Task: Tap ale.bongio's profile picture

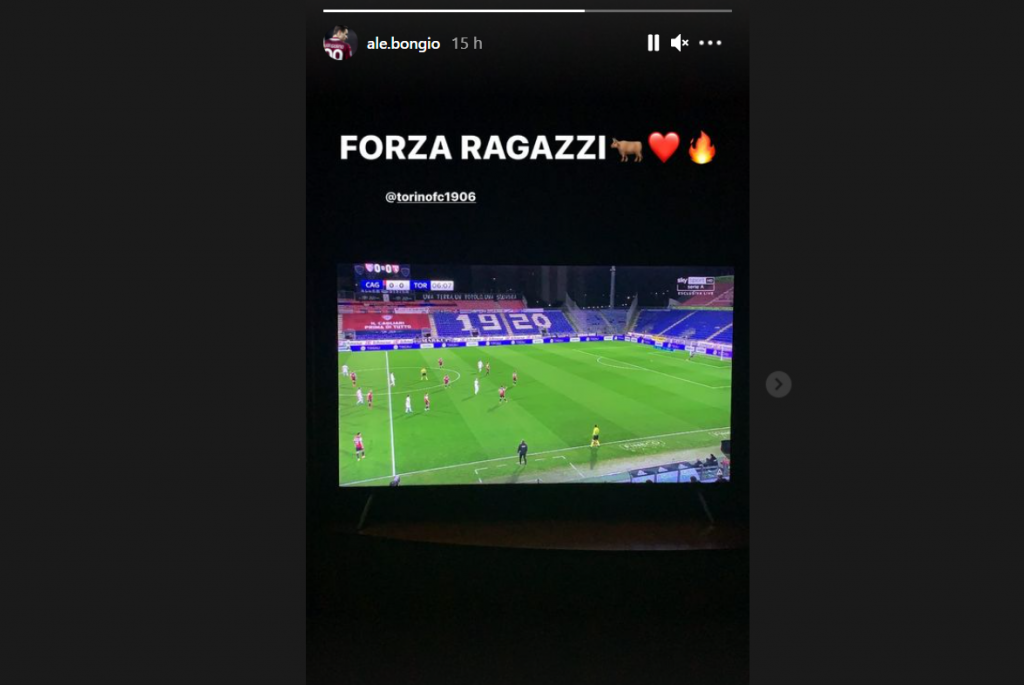Action: tap(339, 44)
